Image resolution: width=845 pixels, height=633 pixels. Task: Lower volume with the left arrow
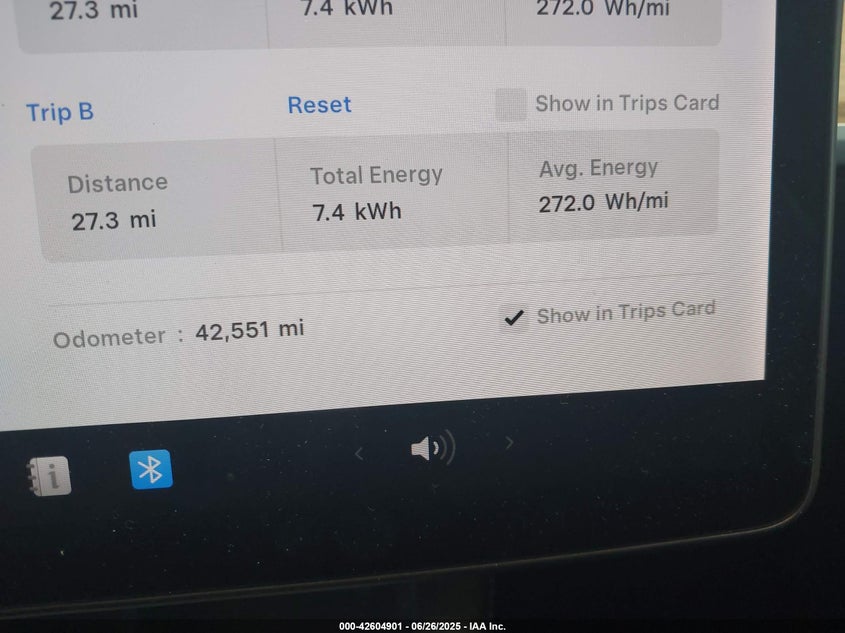pos(360,454)
